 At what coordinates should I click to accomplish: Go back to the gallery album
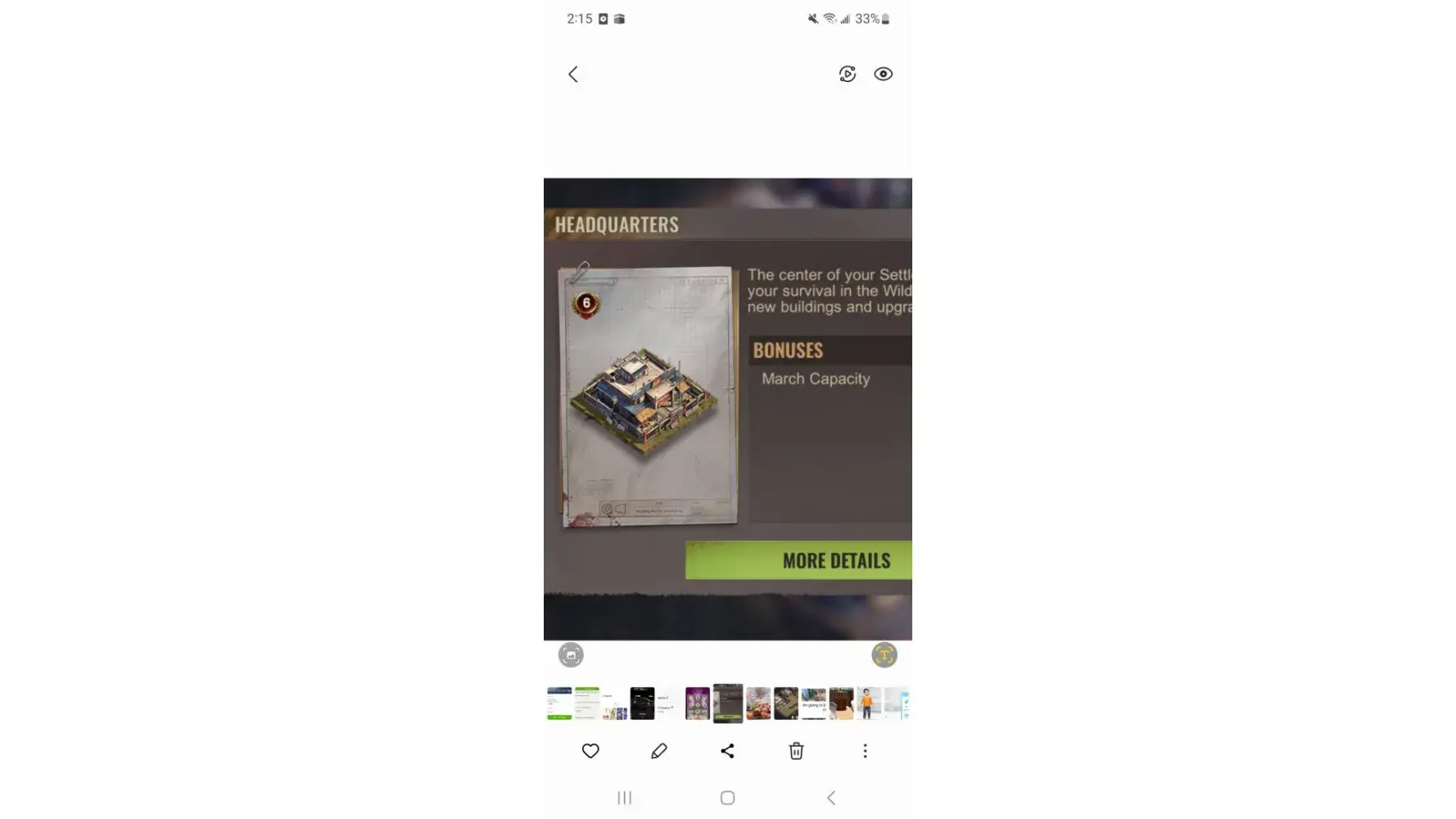[x=573, y=75]
